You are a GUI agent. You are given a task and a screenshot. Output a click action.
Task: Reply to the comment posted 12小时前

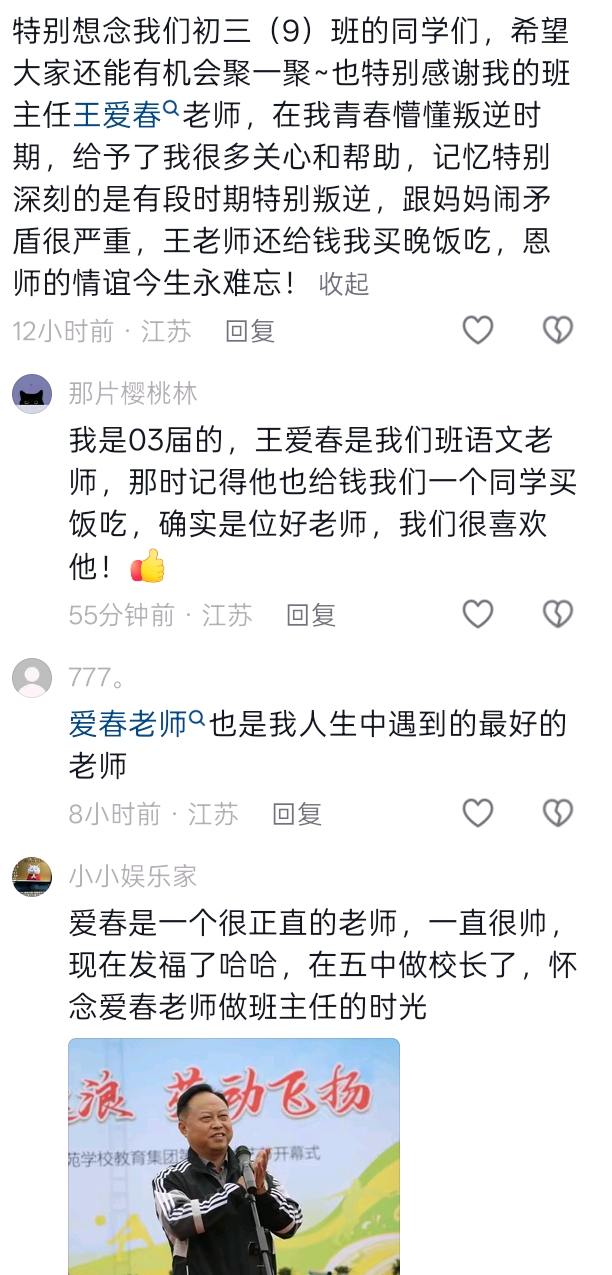tap(250, 331)
